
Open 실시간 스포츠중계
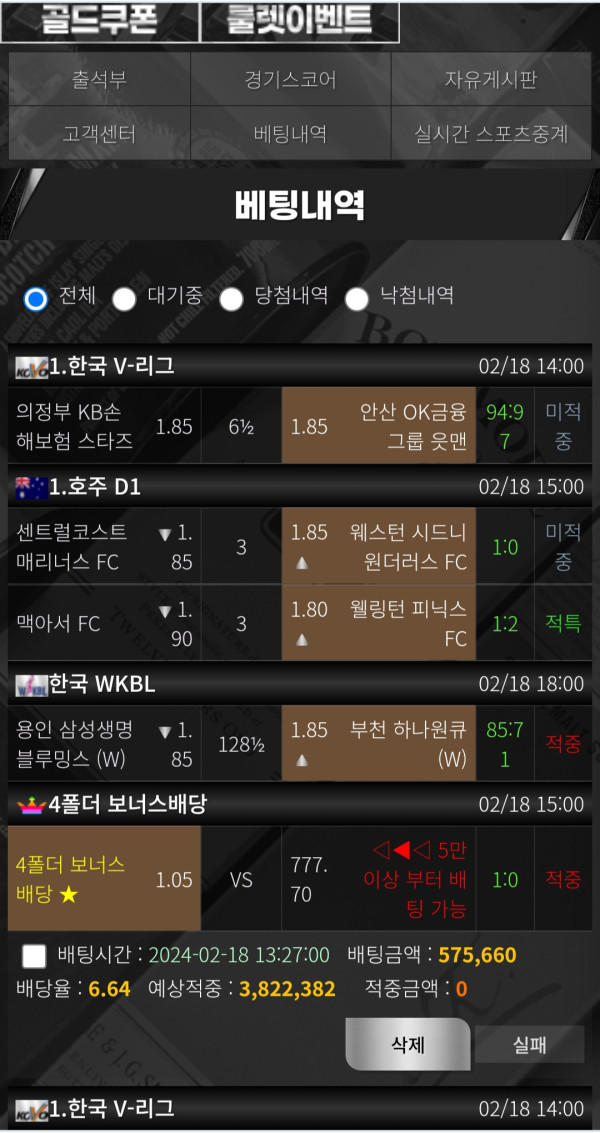pyautogui.click(x=491, y=133)
